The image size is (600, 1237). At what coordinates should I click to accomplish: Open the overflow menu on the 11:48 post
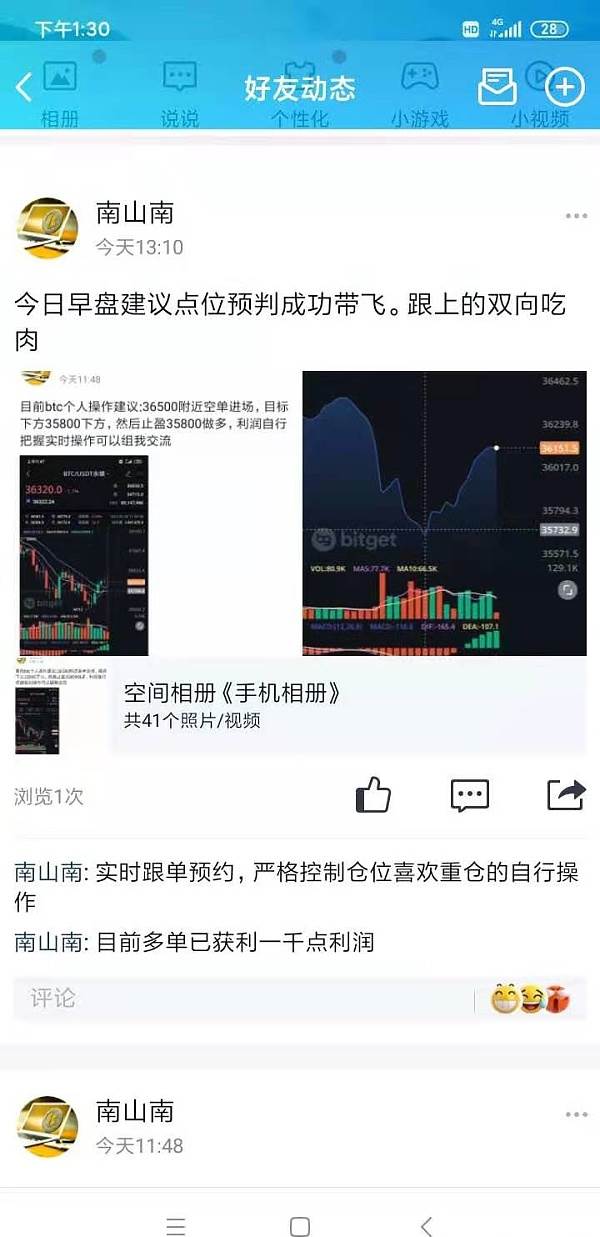coord(576,1114)
